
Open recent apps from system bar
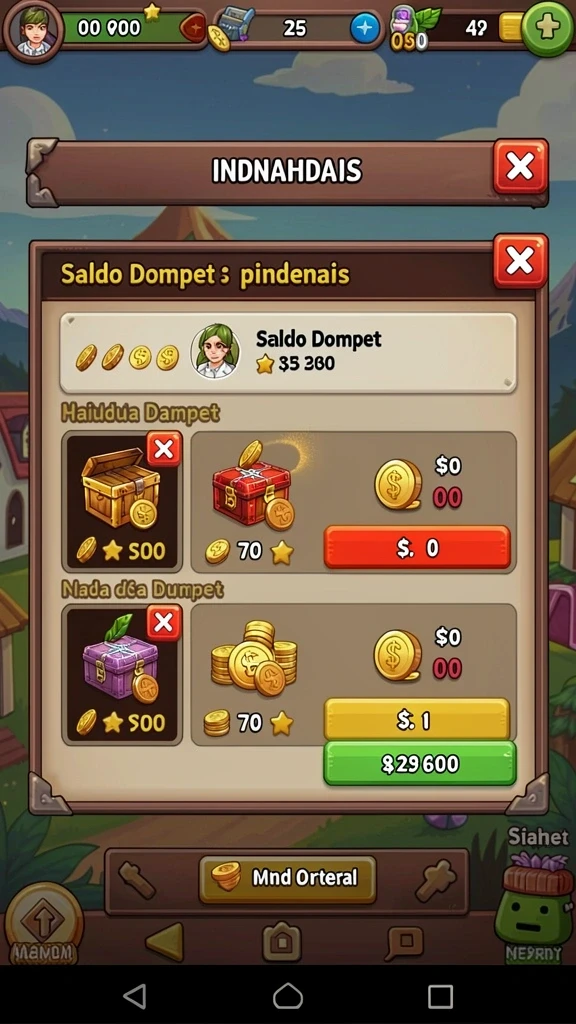point(440,997)
